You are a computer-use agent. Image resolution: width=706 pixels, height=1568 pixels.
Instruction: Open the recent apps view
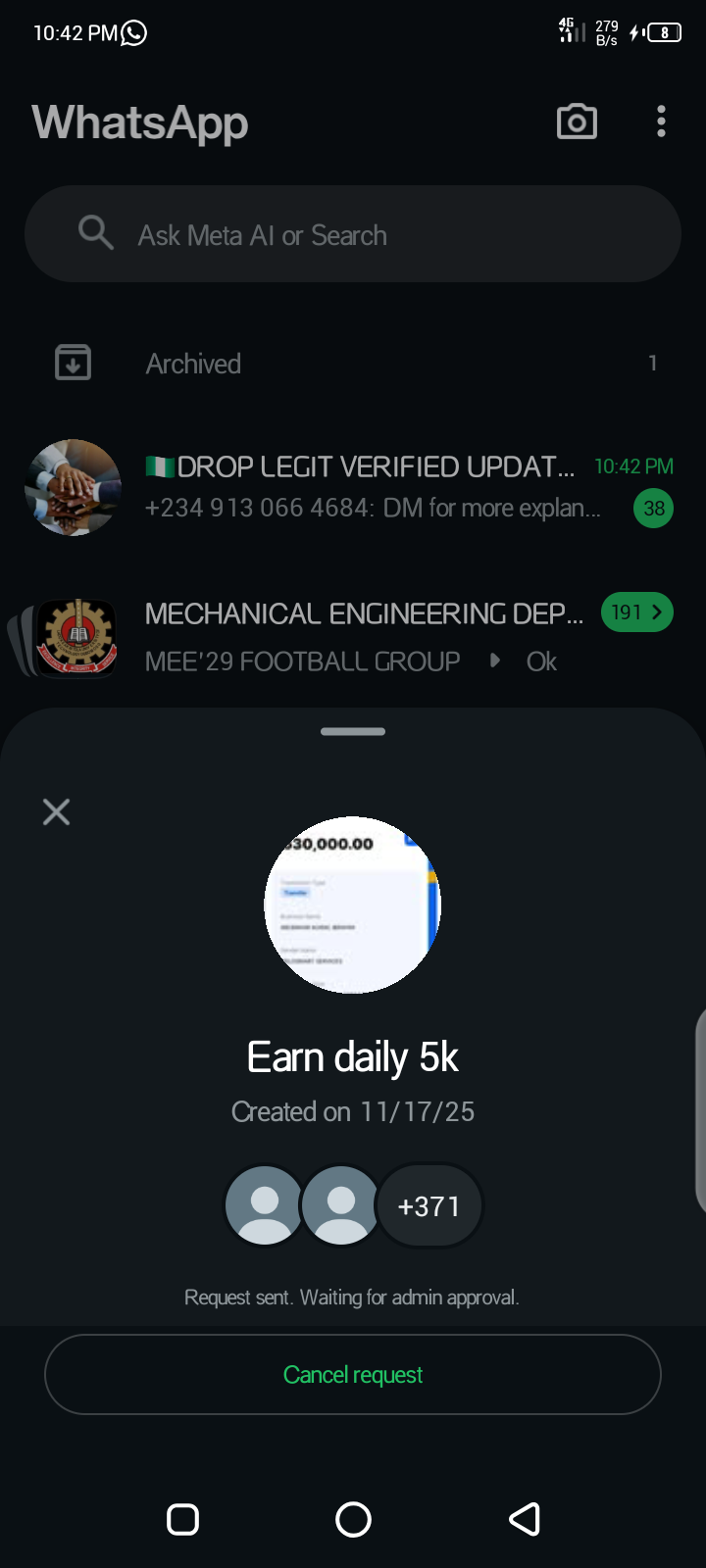(x=183, y=1520)
